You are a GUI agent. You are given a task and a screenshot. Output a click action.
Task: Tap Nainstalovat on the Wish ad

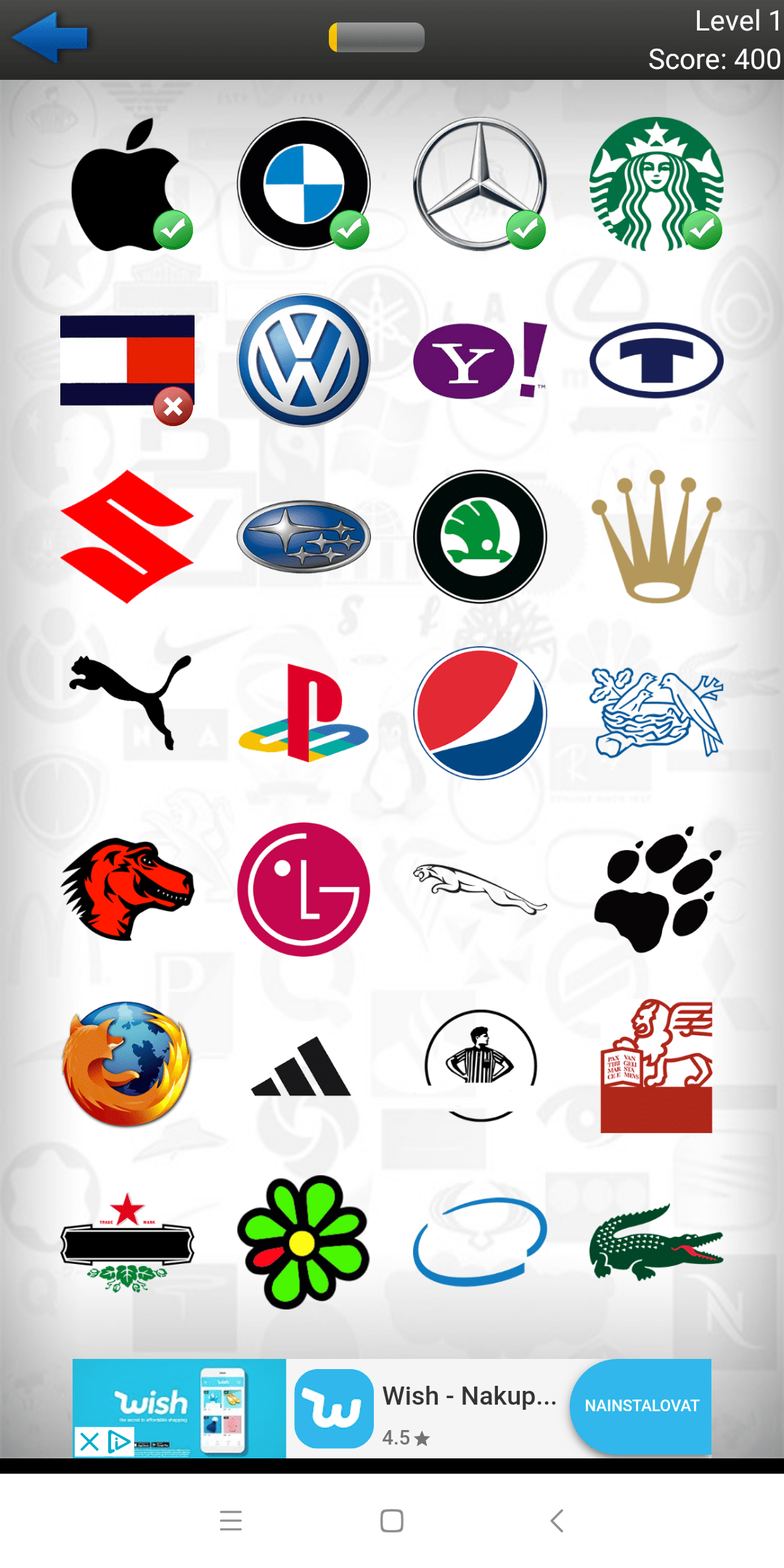642,1406
